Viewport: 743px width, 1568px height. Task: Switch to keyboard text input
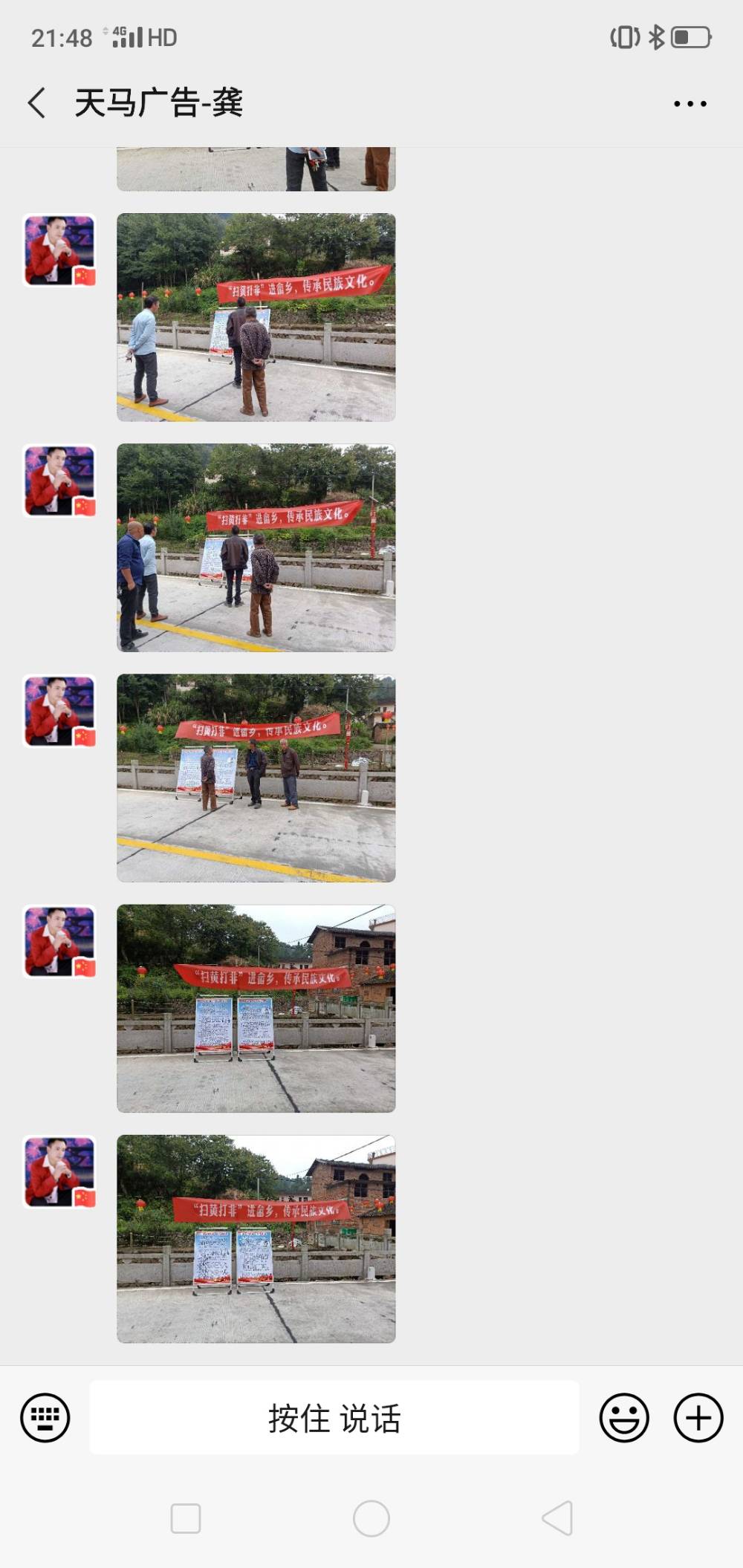click(45, 1417)
